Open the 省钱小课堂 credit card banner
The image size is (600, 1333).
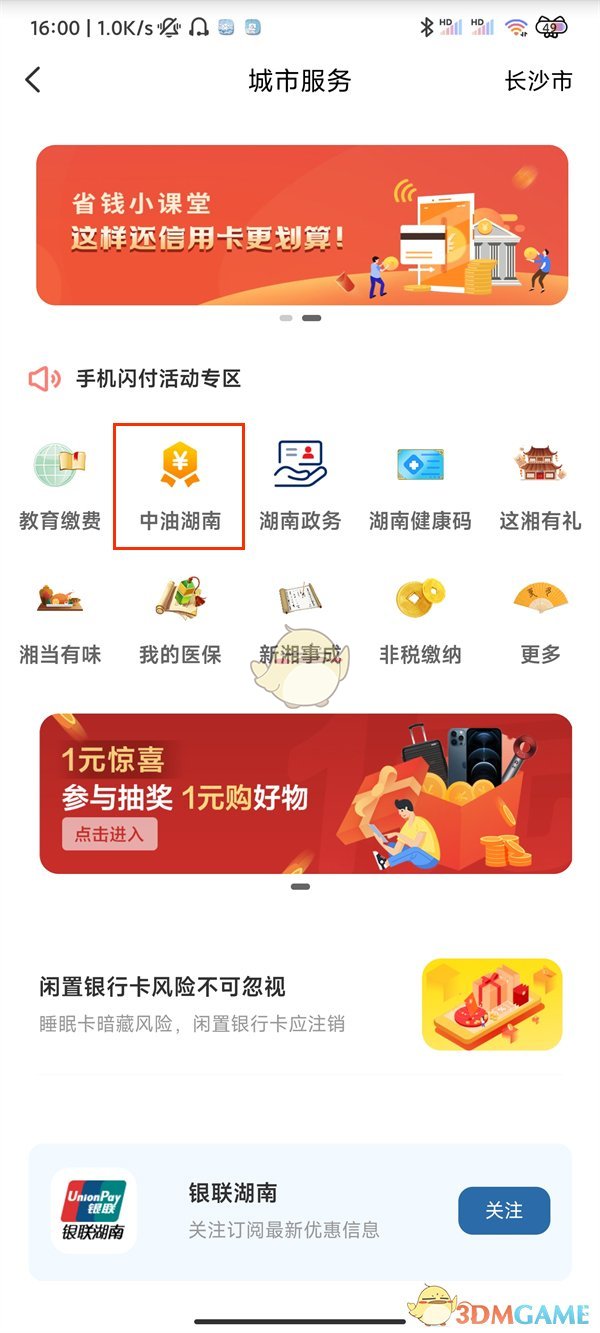point(301,225)
